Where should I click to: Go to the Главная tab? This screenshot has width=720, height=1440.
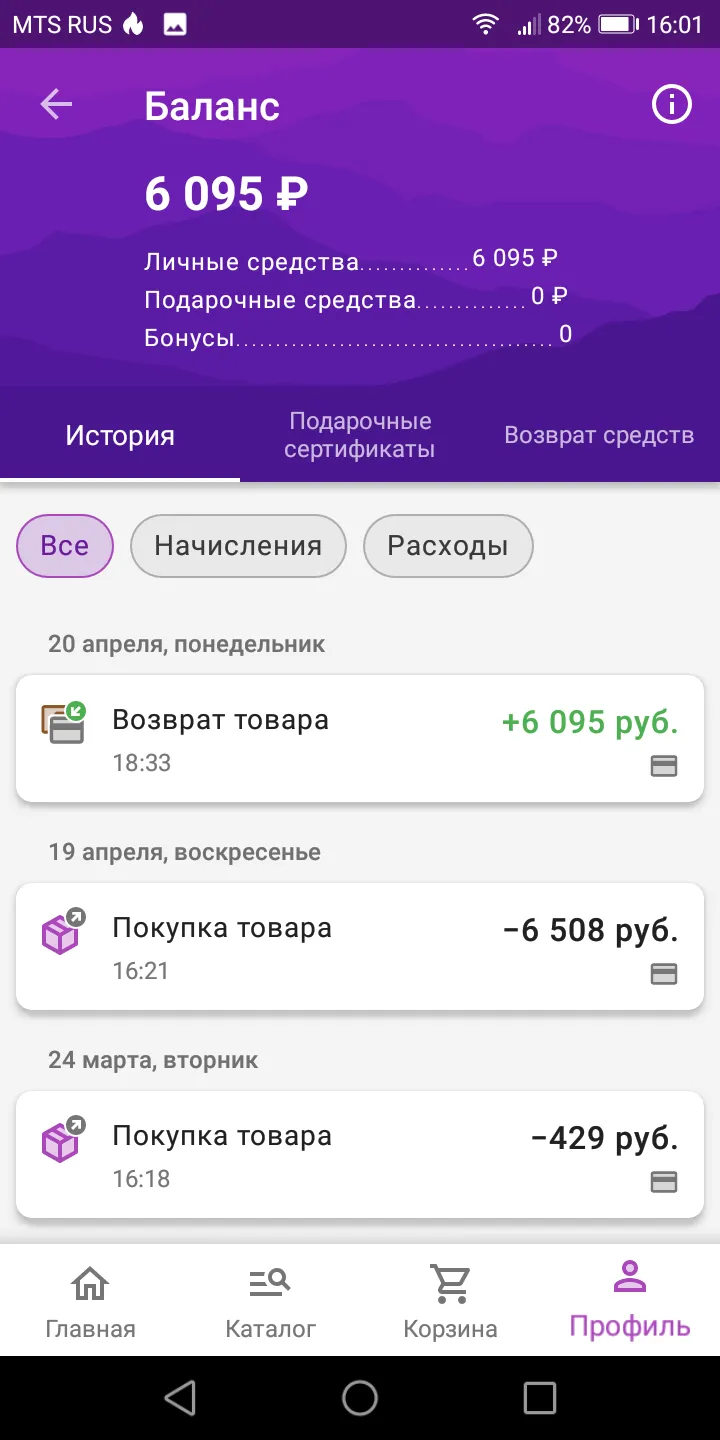90,1300
